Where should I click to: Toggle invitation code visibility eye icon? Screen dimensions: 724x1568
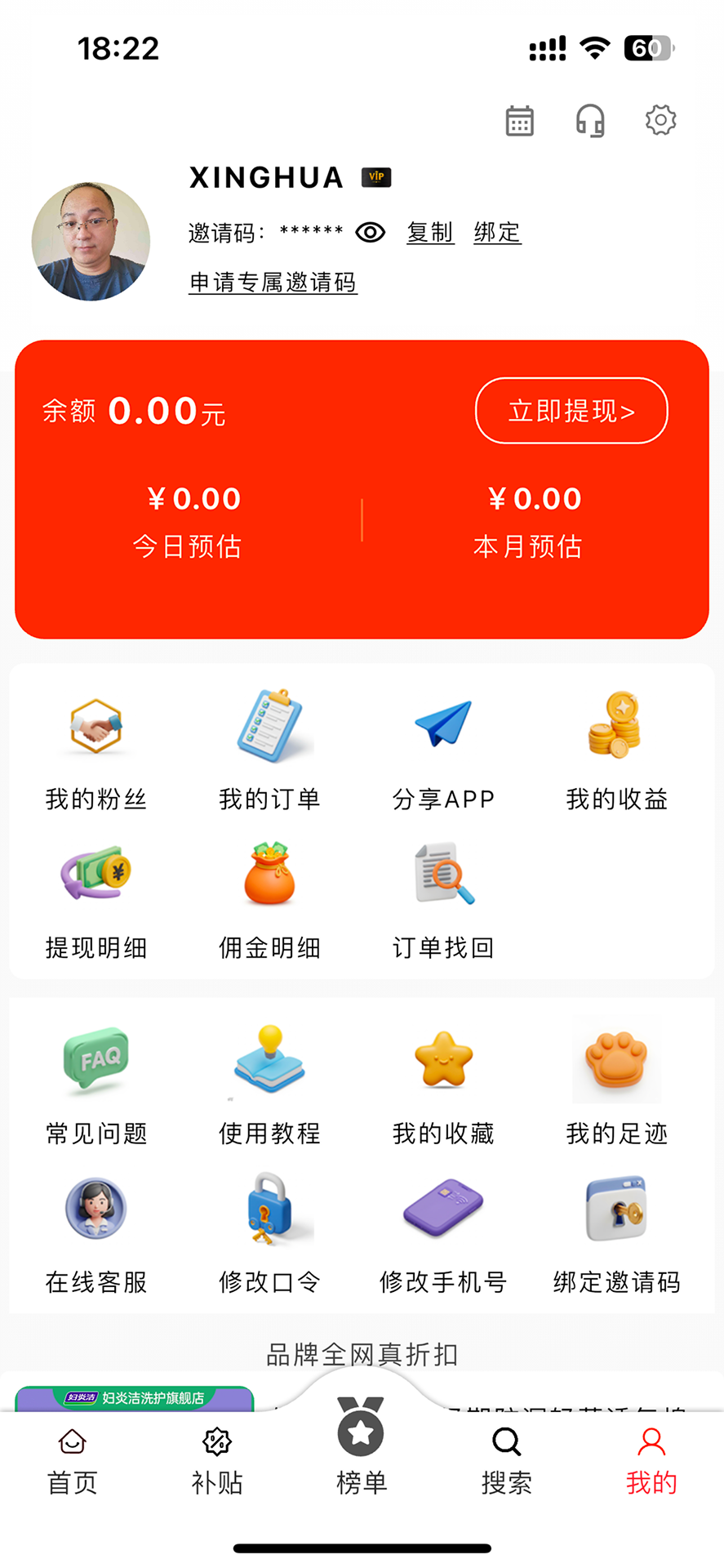pos(370,233)
